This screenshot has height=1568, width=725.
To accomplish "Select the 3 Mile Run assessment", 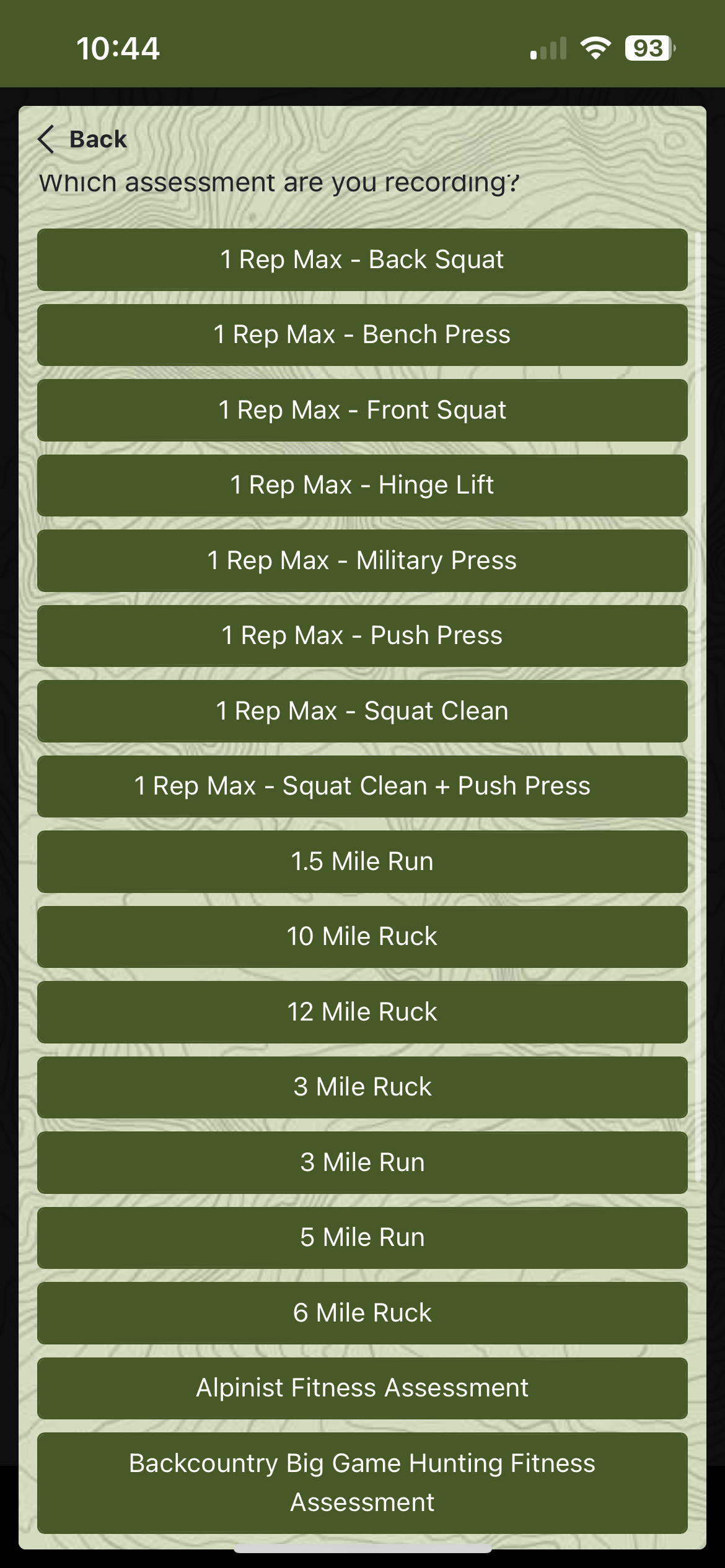I will coord(362,1162).
